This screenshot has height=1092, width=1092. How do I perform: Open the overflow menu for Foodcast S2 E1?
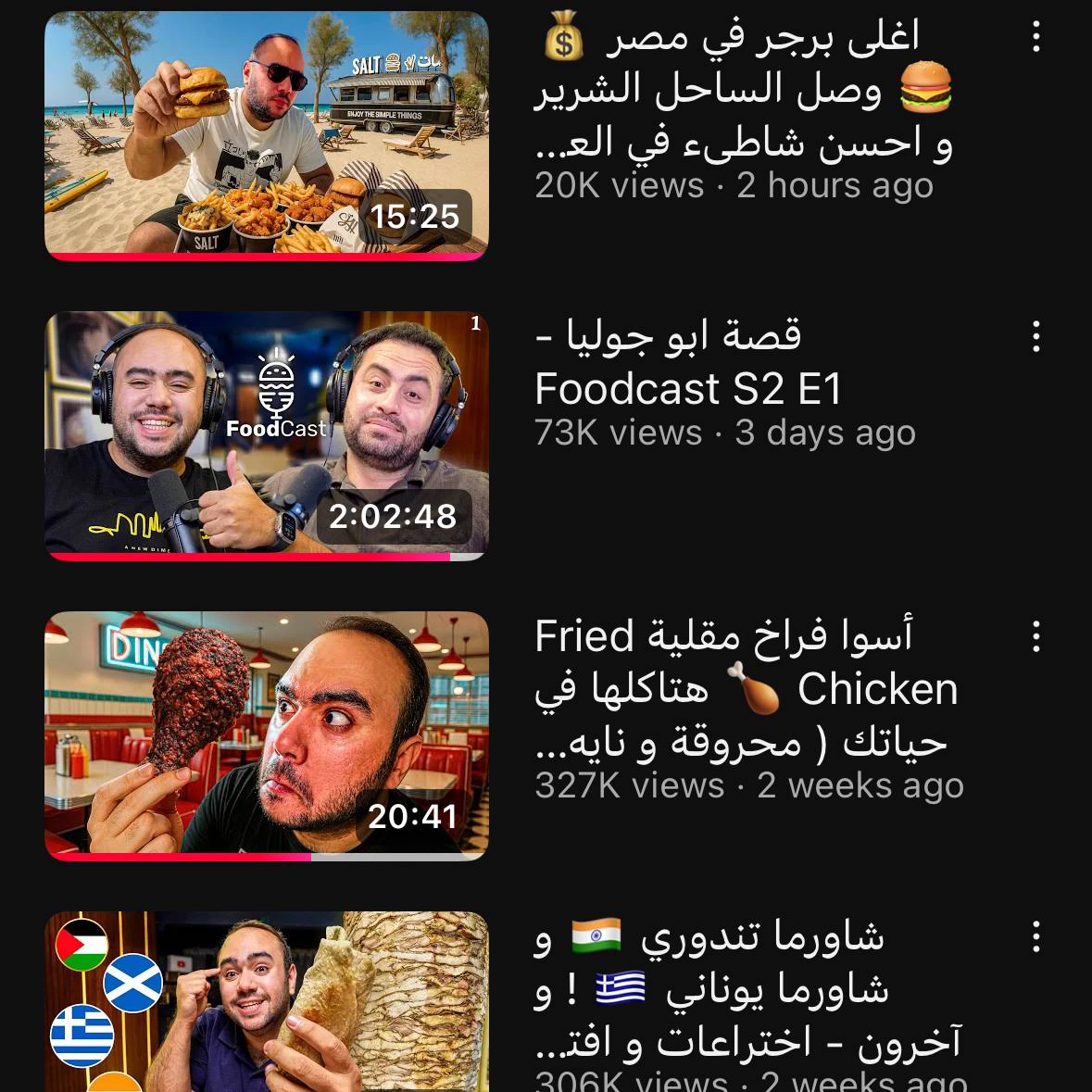click(x=1036, y=337)
